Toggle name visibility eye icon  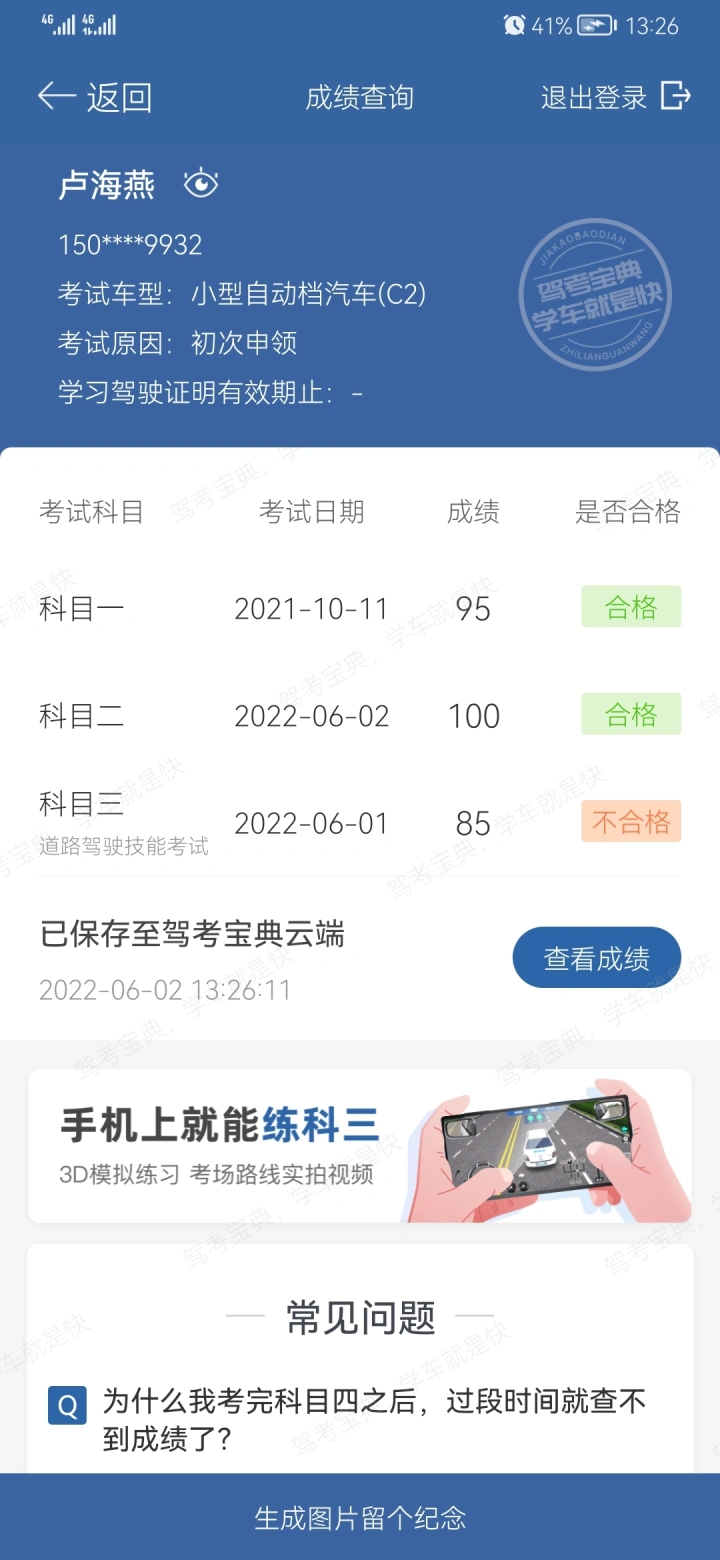click(201, 184)
